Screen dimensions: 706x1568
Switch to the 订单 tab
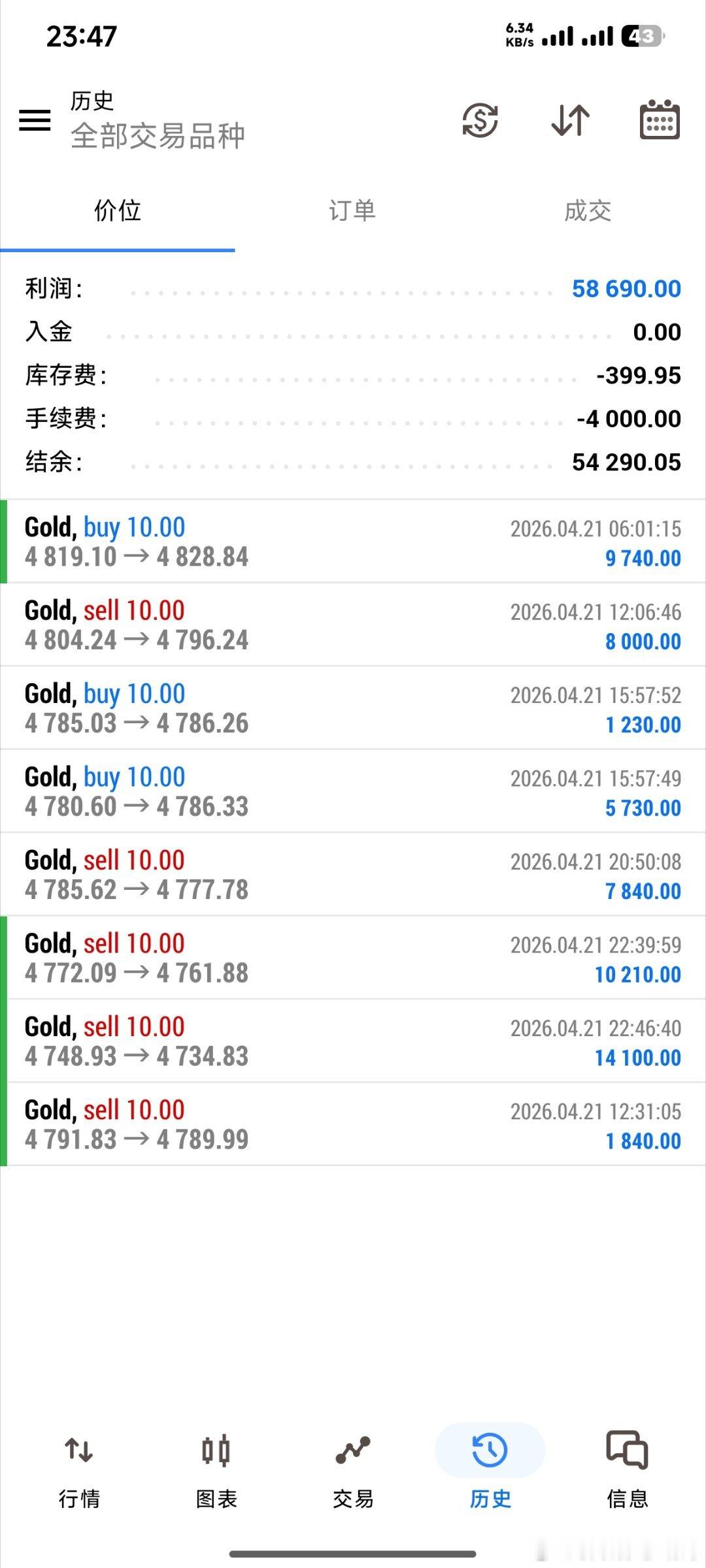click(352, 211)
